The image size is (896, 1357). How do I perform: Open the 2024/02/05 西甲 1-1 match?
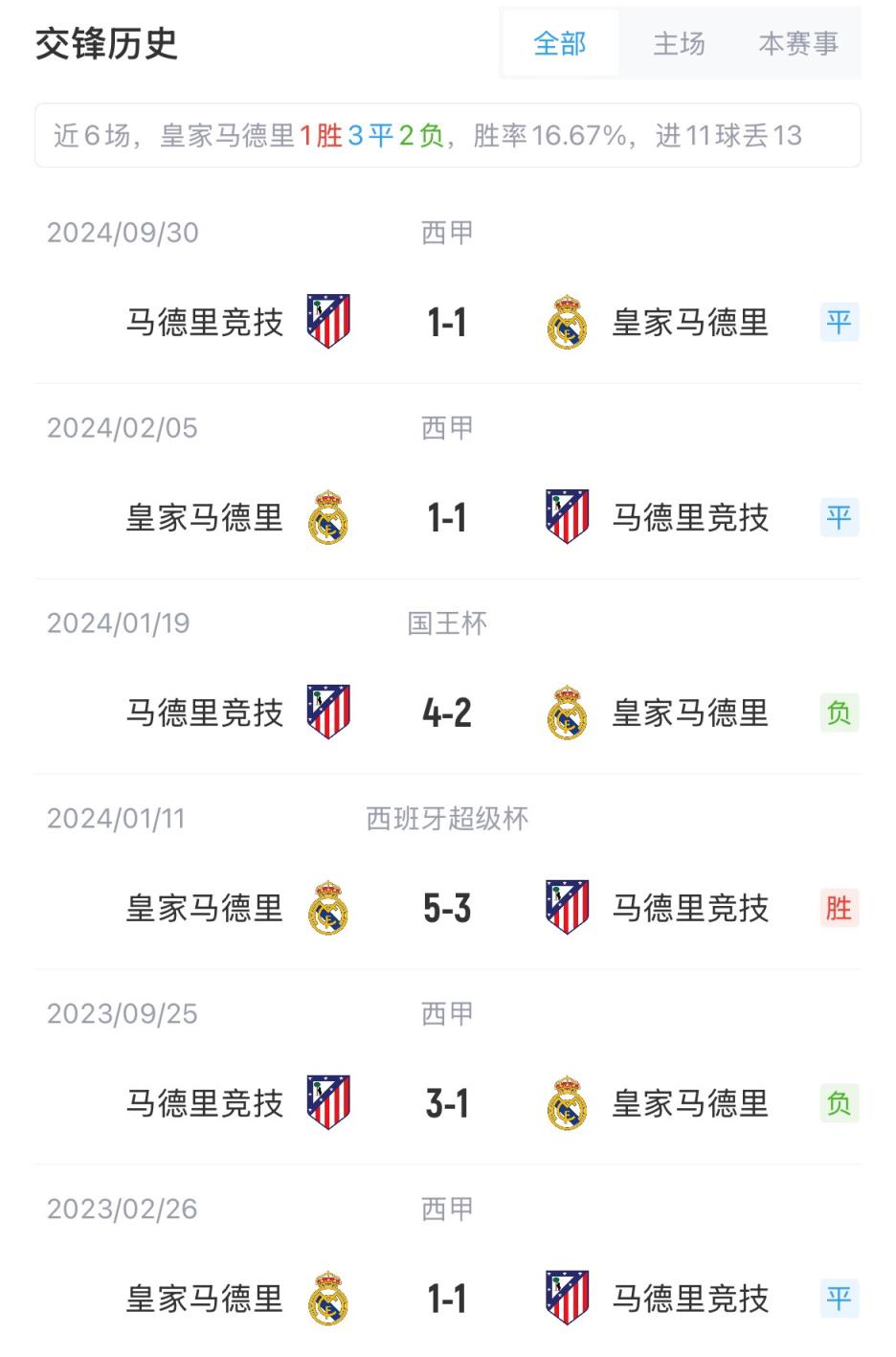click(x=447, y=518)
